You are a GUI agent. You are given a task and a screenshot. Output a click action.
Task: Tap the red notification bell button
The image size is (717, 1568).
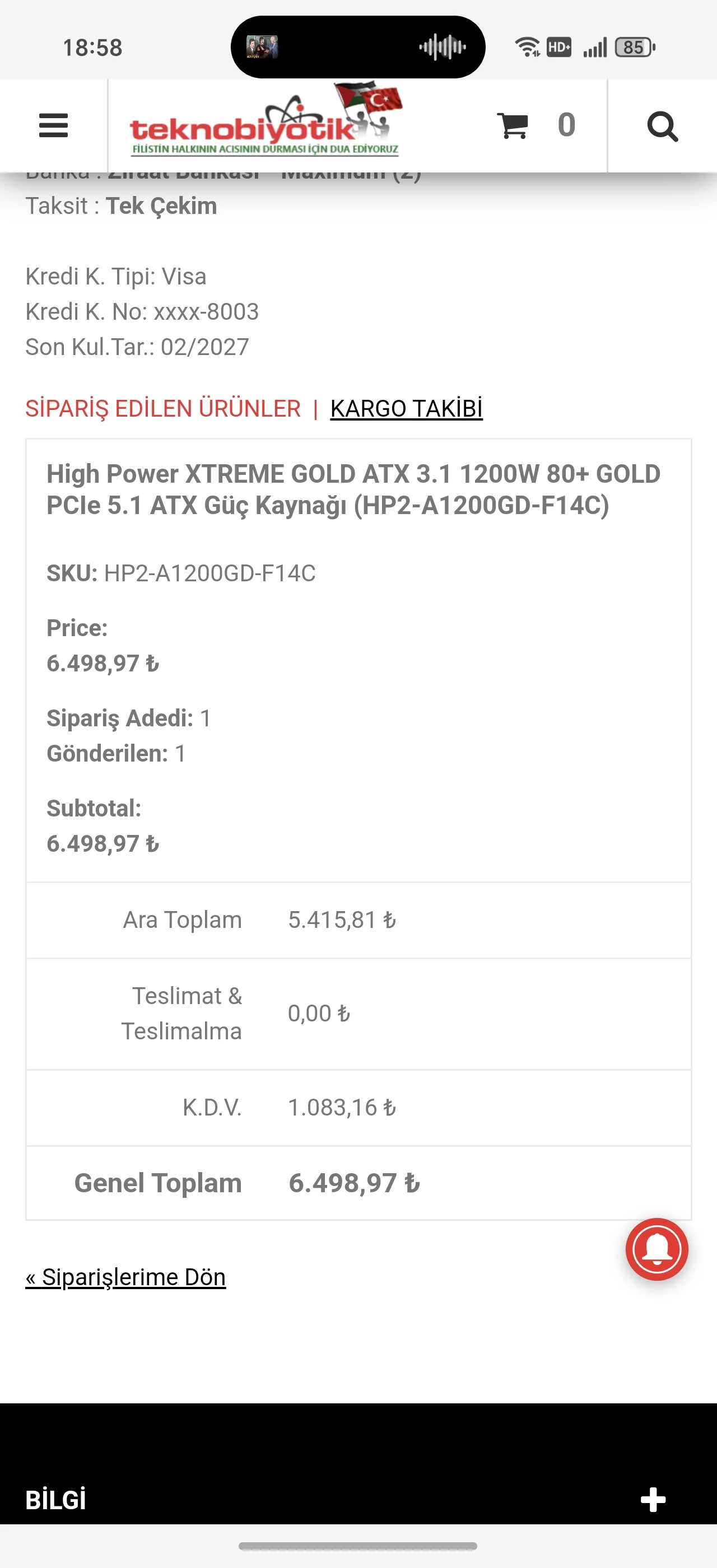click(x=657, y=1249)
